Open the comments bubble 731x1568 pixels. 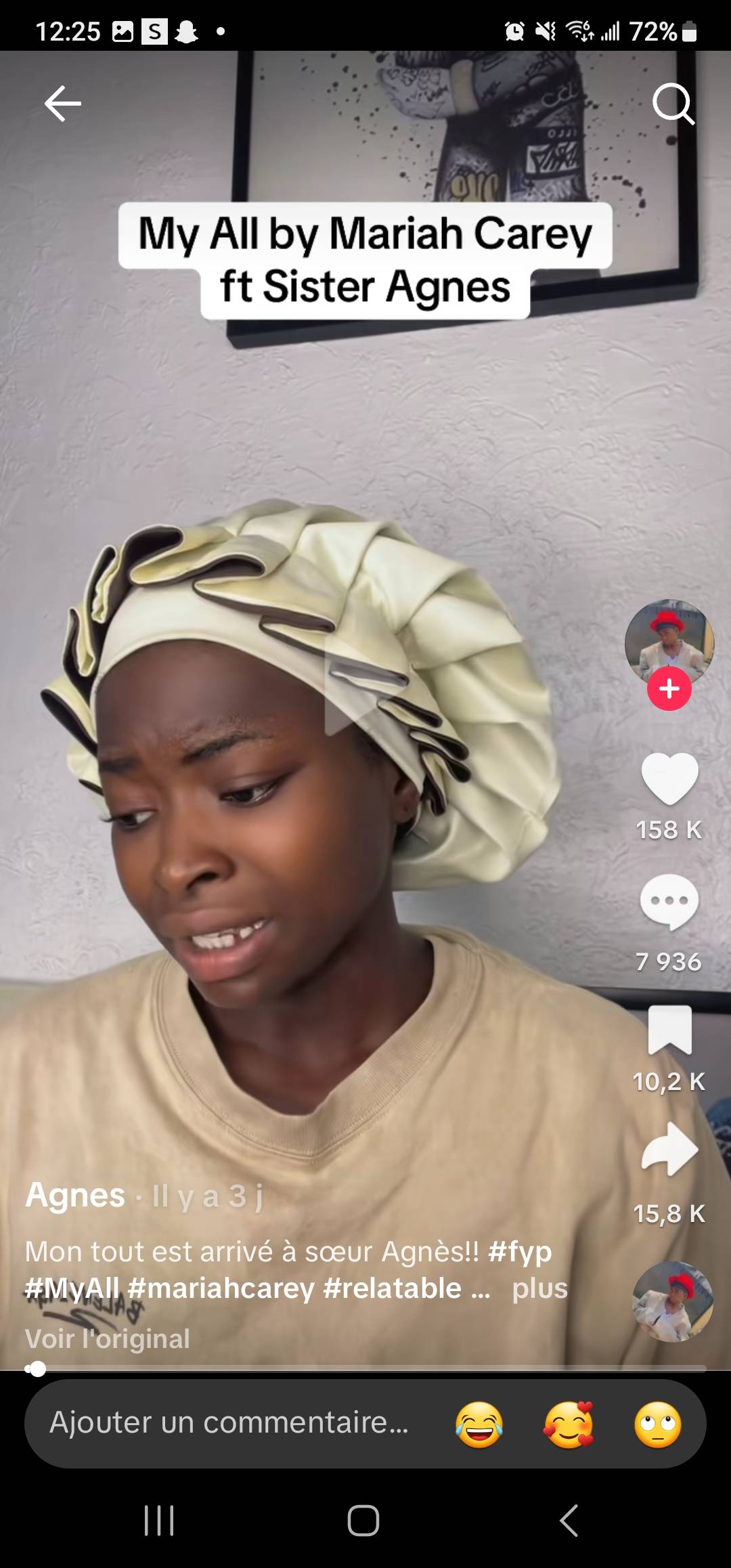669,902
